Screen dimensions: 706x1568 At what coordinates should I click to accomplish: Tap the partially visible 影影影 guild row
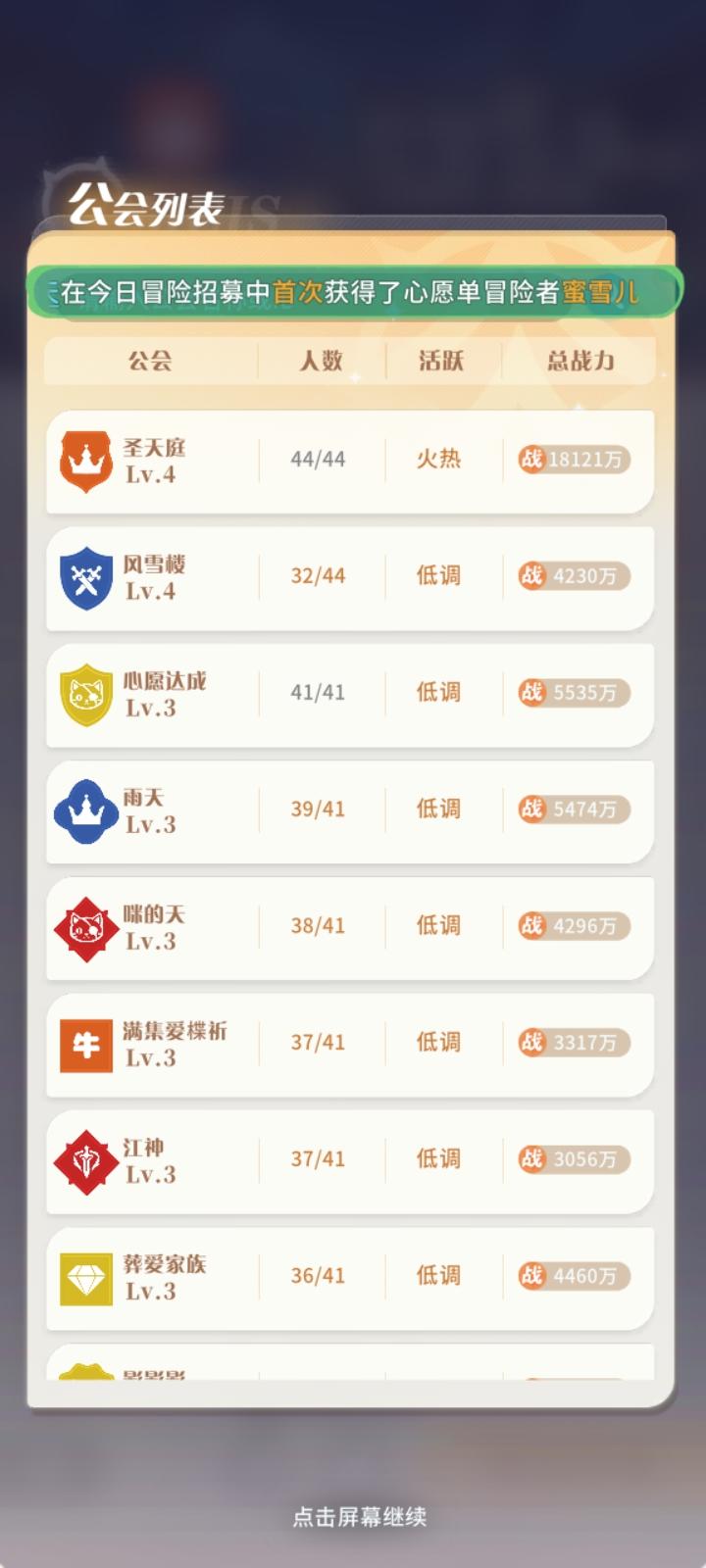coord(353,1372)
